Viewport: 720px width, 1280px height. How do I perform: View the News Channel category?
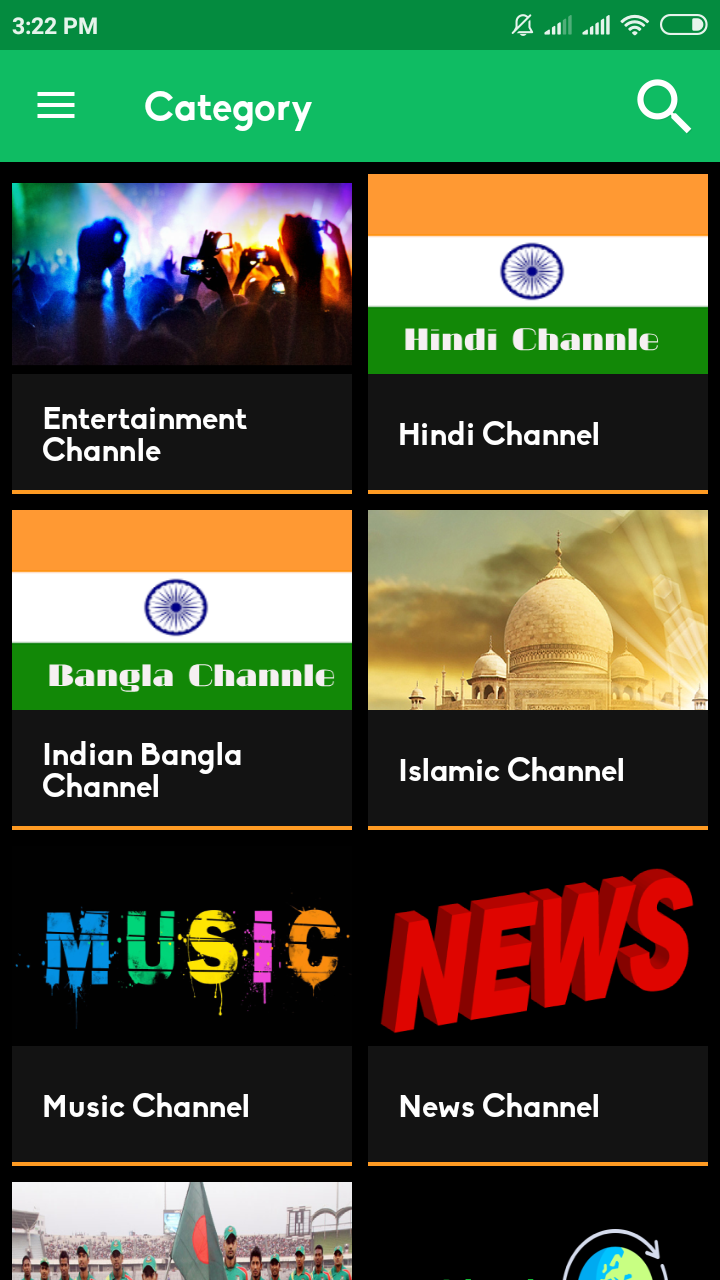[x=538, y=1005]
